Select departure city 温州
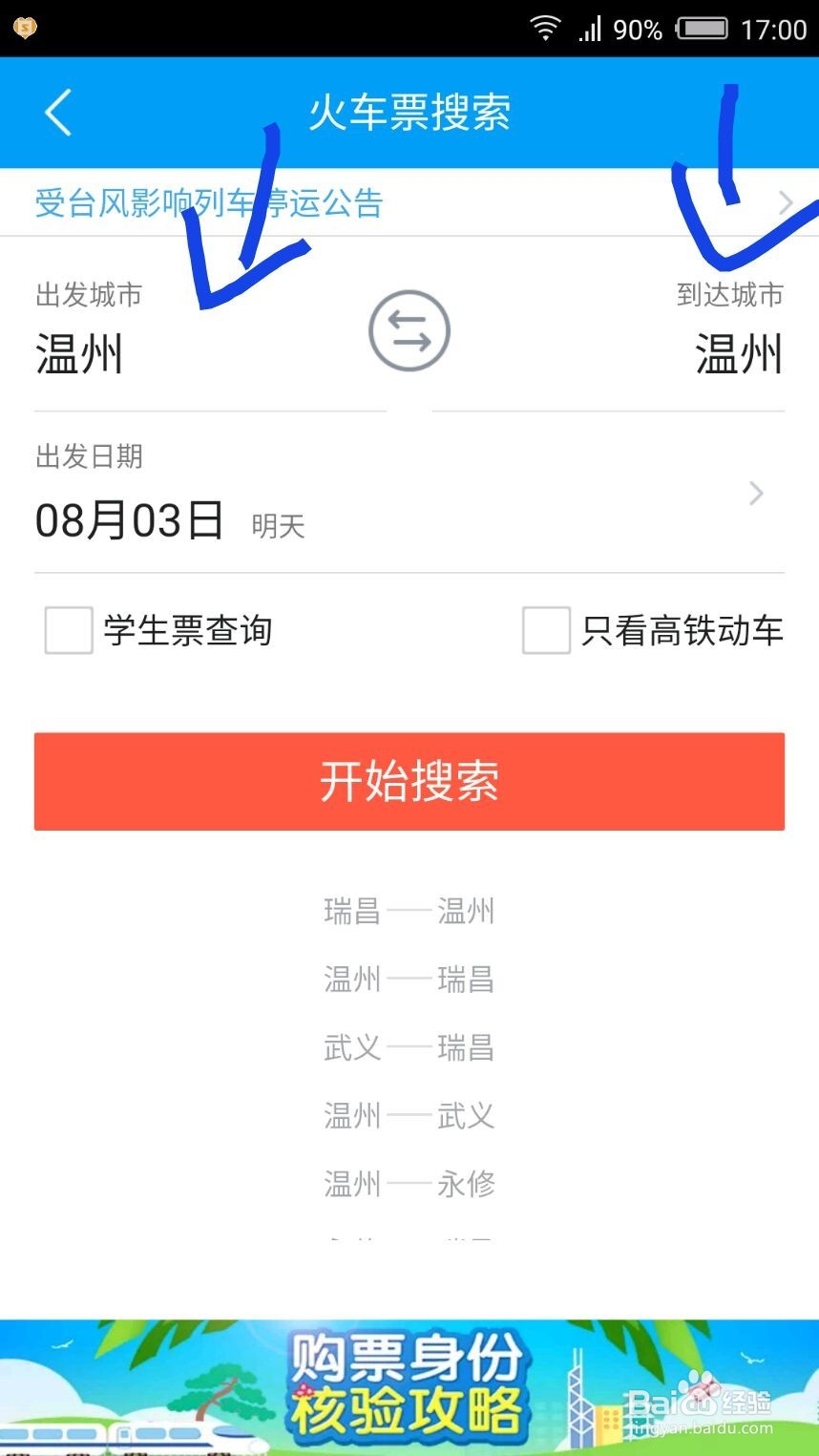 pos(80,354)
